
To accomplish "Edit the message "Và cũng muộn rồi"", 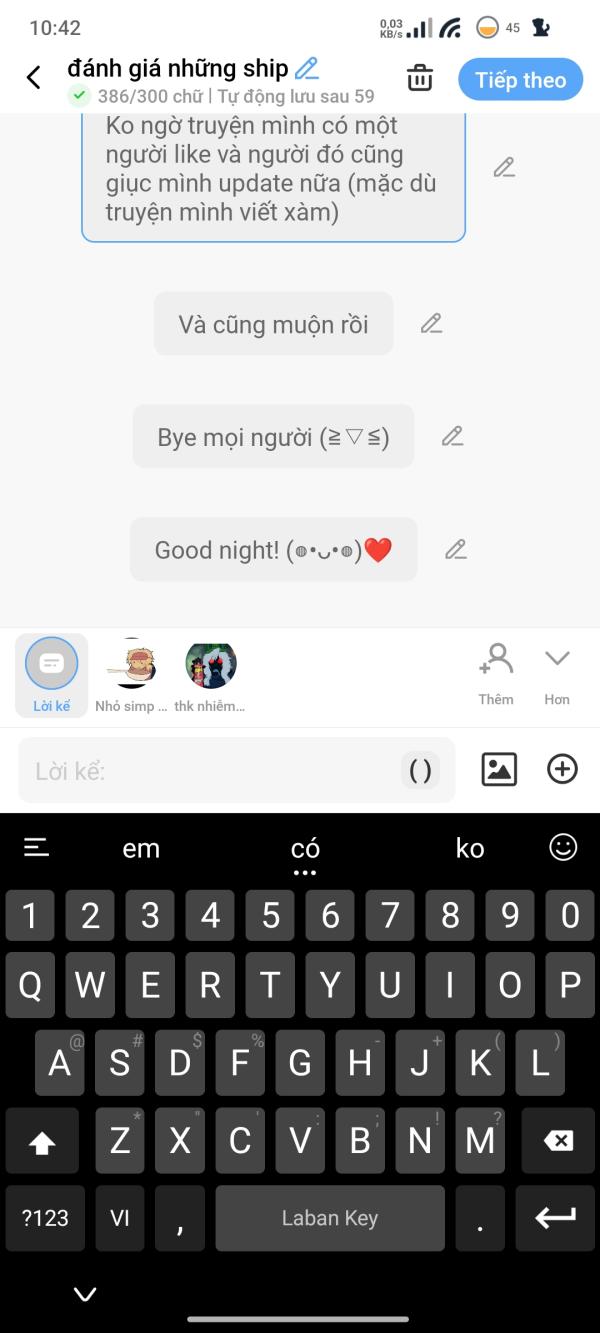I will click(431, 323).
